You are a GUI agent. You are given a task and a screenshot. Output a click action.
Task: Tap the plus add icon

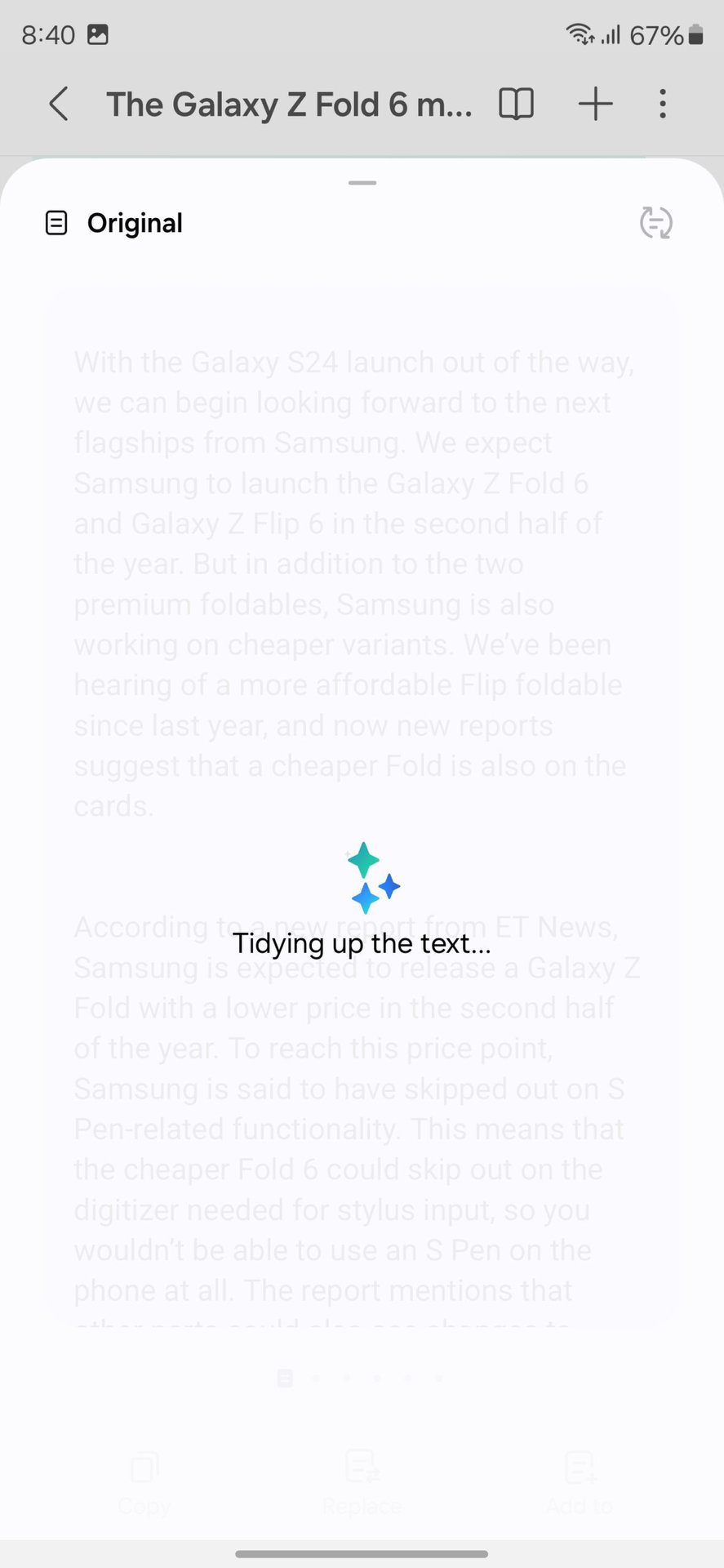pyautogui.click(x=595, y=105)
